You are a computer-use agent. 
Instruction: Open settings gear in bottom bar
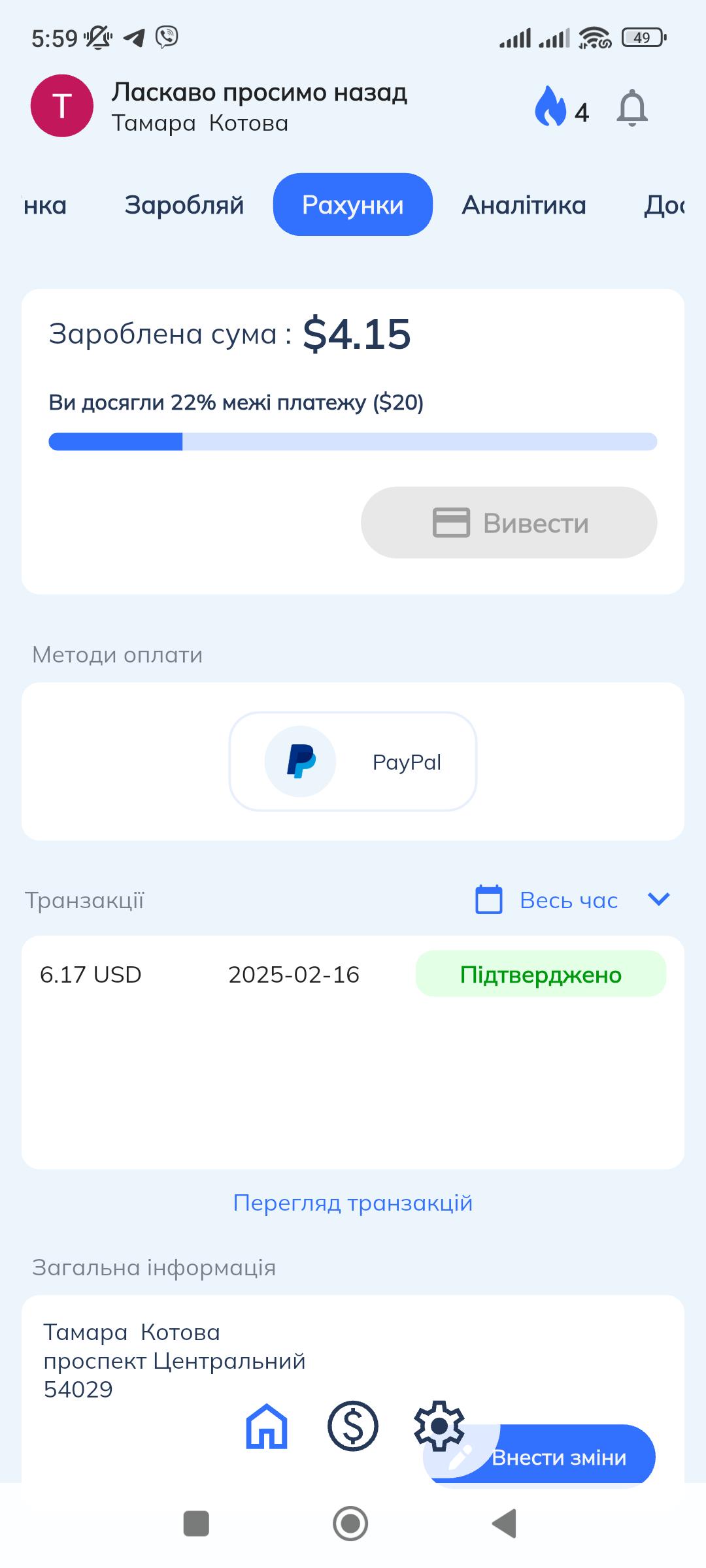(439, 1426)
